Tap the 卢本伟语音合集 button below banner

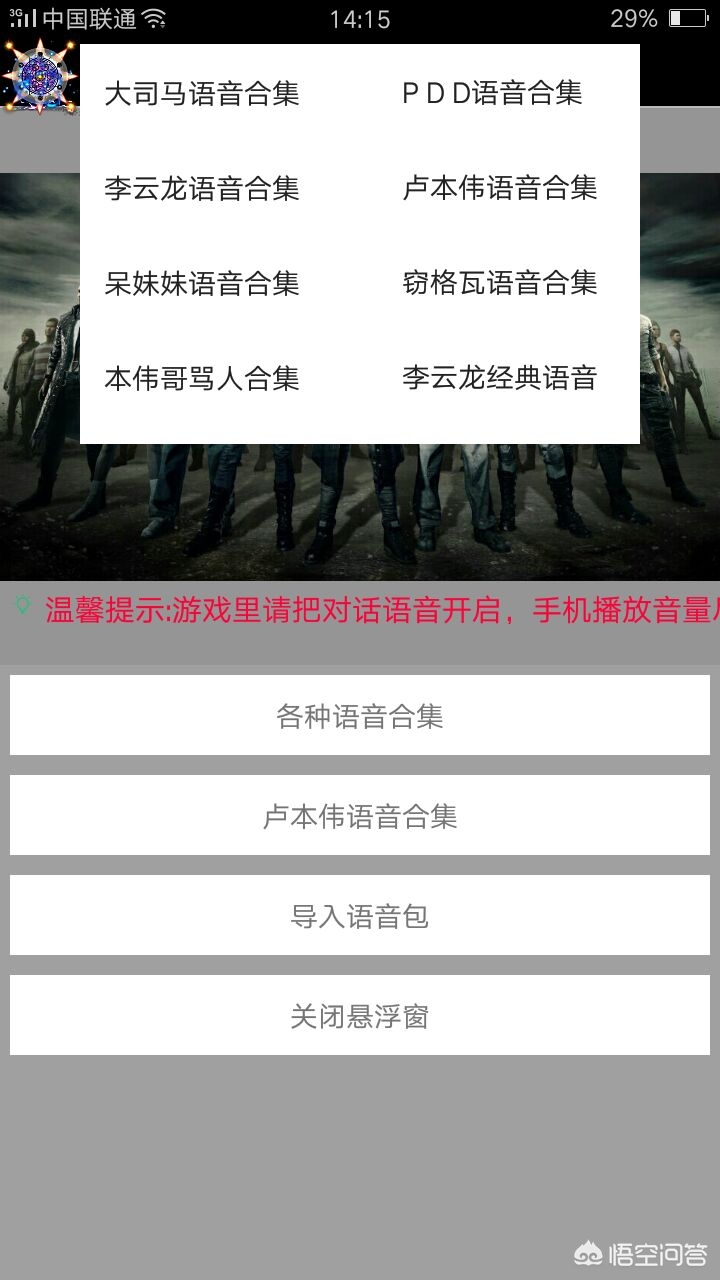coord(360,816)
